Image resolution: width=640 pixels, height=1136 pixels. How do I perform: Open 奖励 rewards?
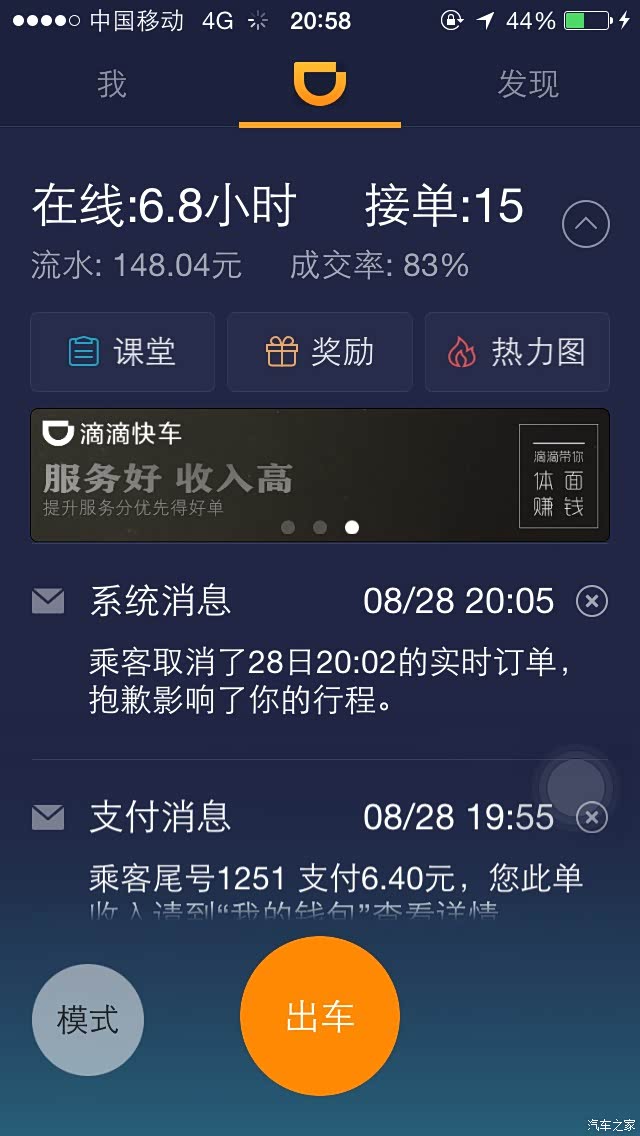(x=320, y=352)
